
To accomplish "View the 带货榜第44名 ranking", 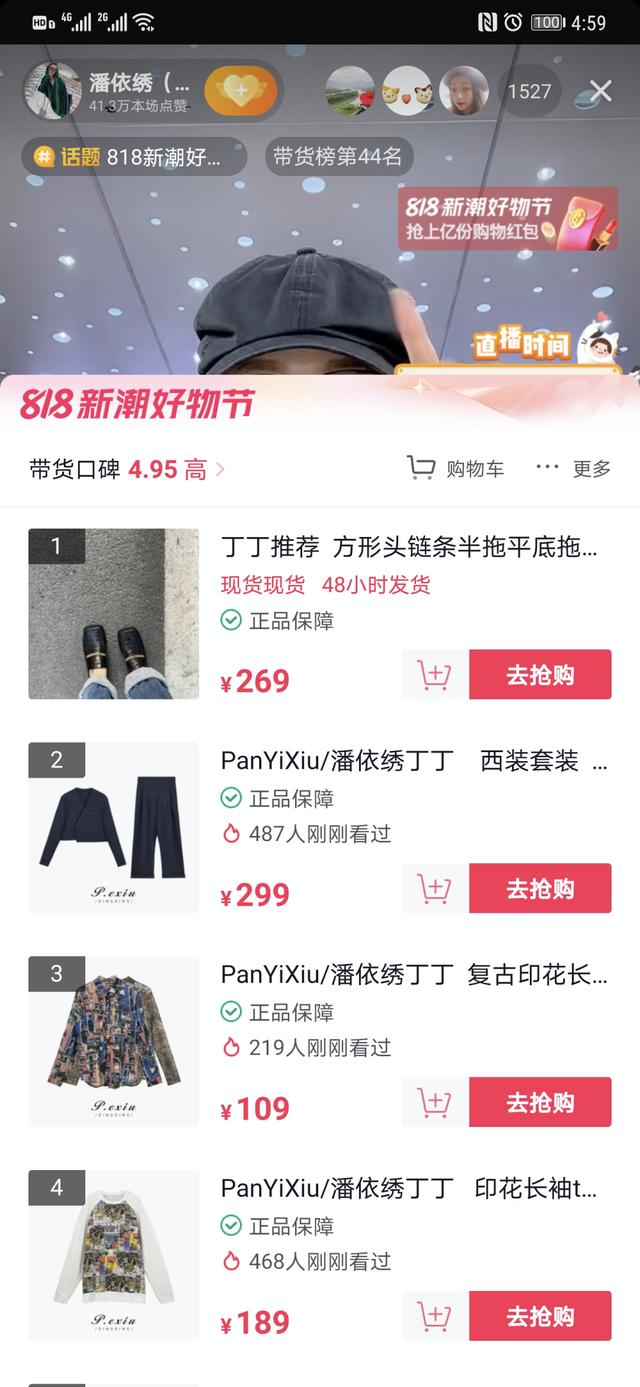I will tap(337, 157).
